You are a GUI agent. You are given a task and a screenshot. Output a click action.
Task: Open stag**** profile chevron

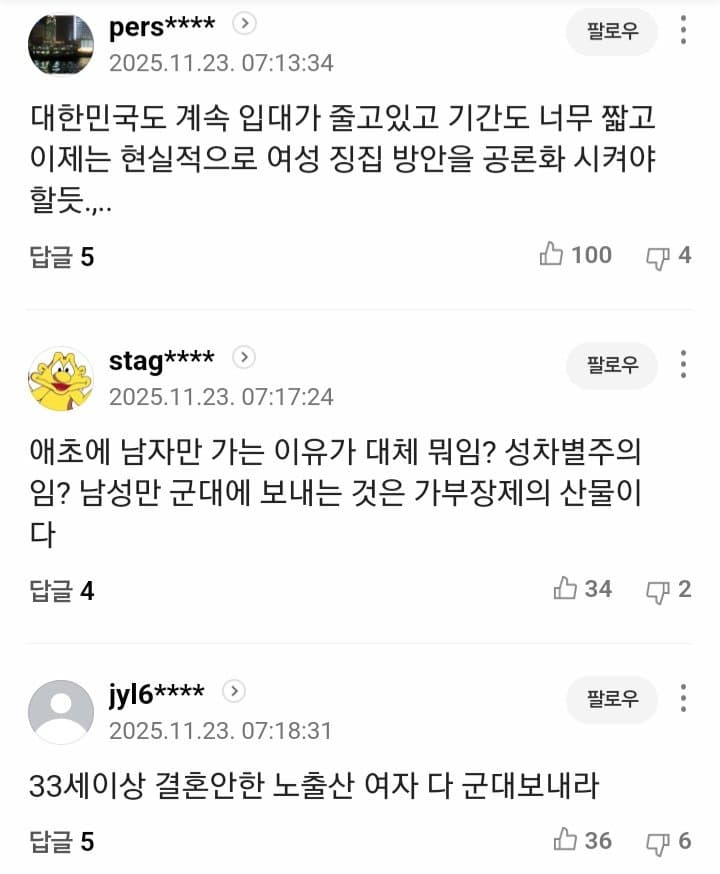(245, 357)
